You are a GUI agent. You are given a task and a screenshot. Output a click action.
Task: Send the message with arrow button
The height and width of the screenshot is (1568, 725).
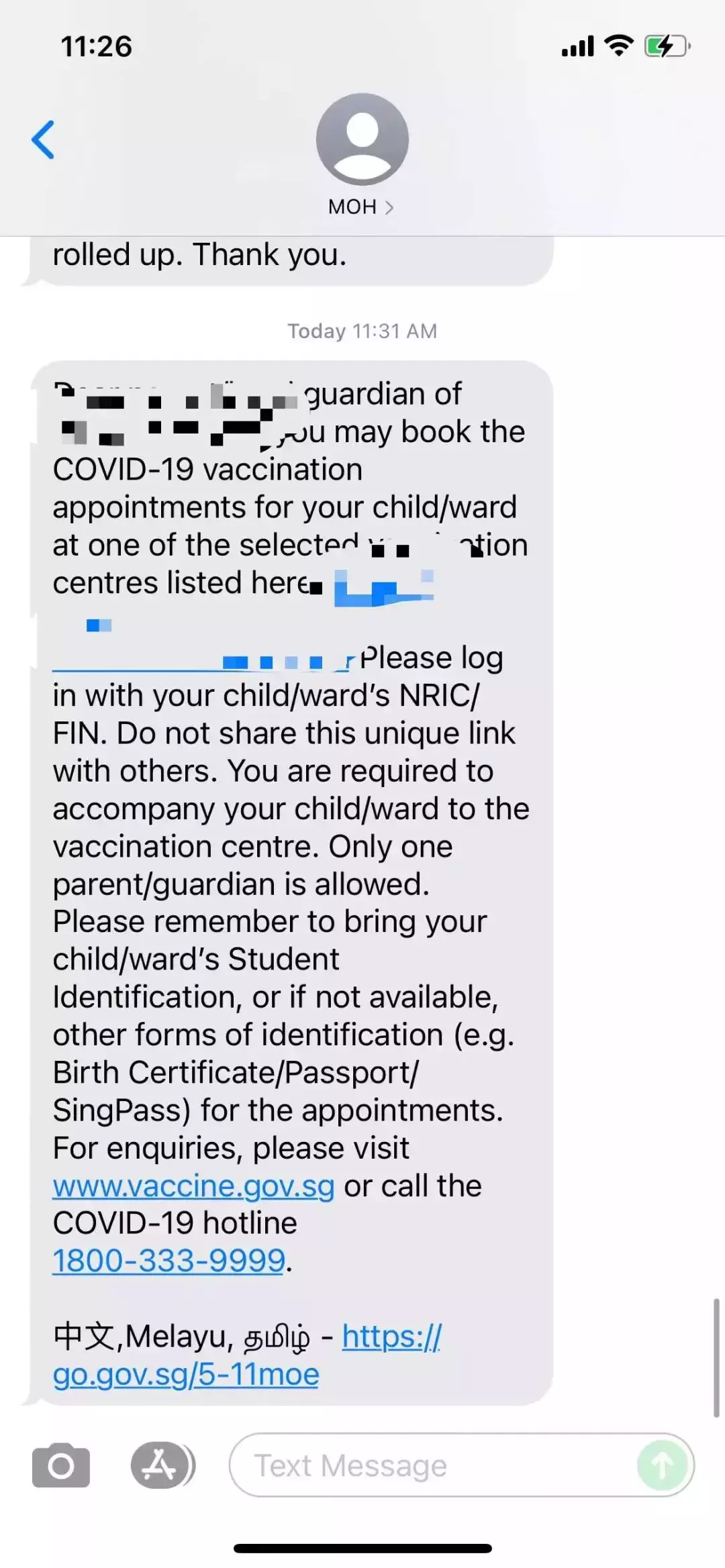click(662, 1465)
